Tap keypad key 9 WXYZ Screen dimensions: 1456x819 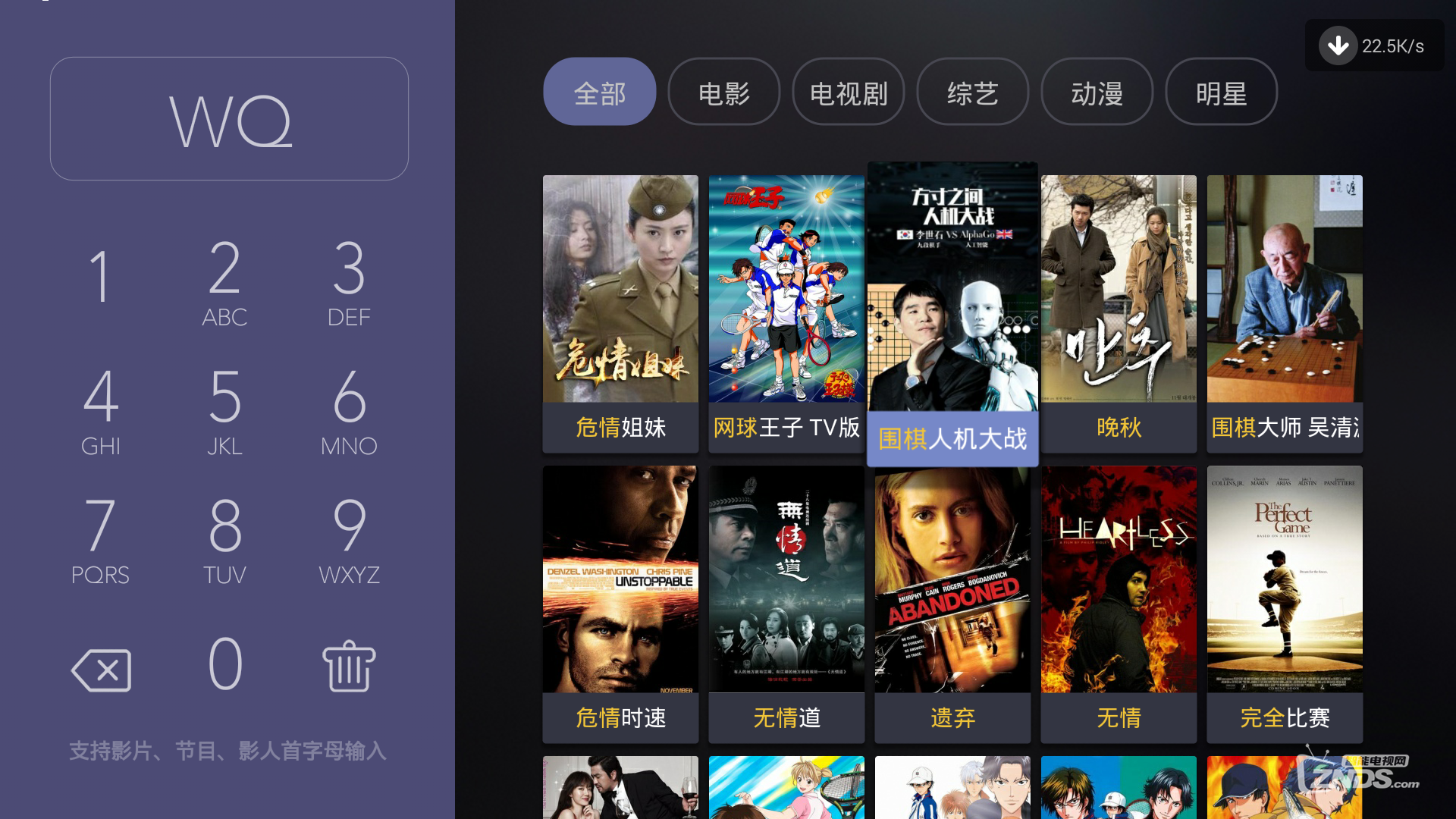tap(349, 540)
